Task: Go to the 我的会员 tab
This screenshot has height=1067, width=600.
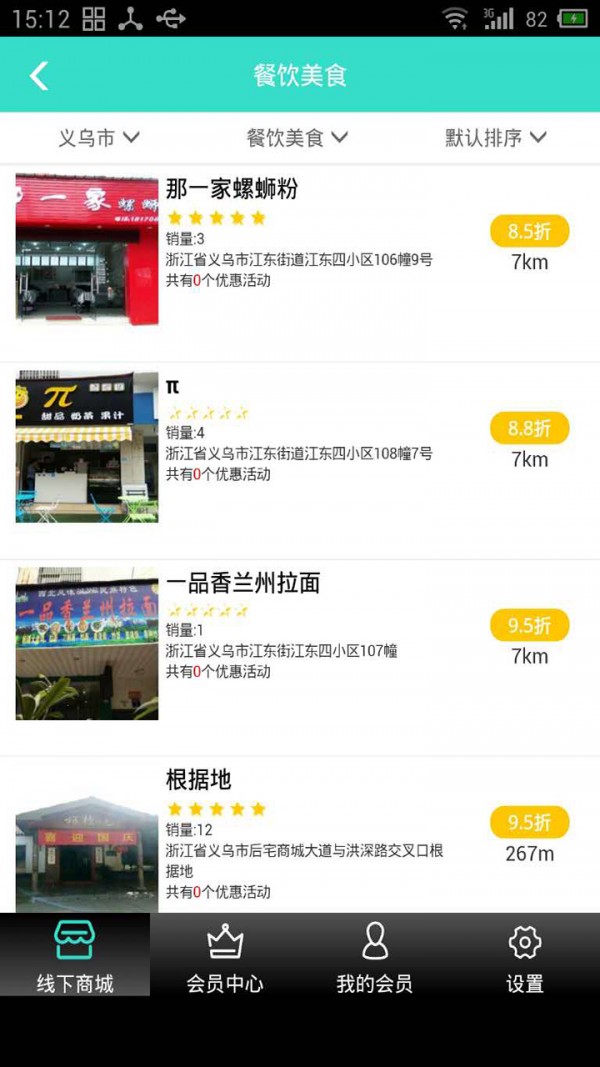Action: tap(374, 956)
